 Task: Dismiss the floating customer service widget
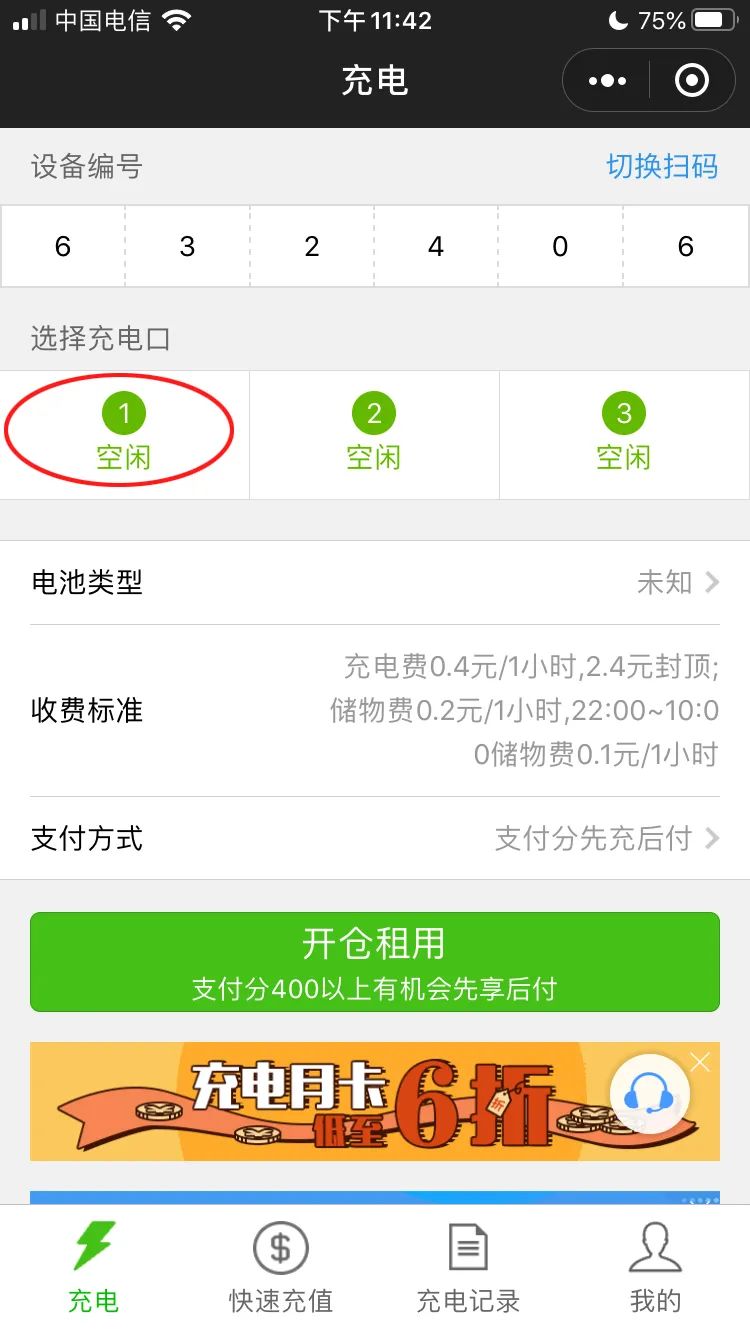(x=700, y=1062)
